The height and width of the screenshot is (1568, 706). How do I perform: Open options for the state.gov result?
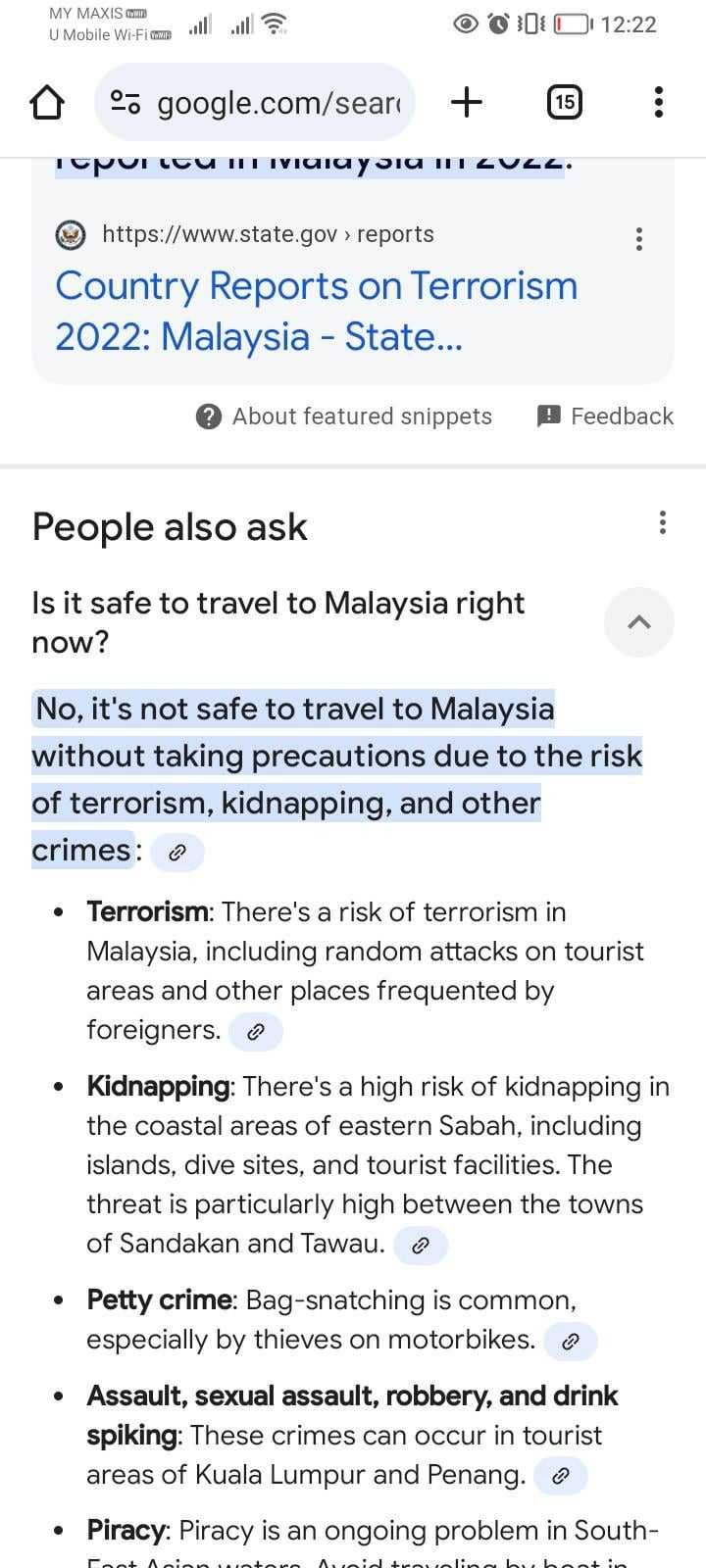coord(639,238)
